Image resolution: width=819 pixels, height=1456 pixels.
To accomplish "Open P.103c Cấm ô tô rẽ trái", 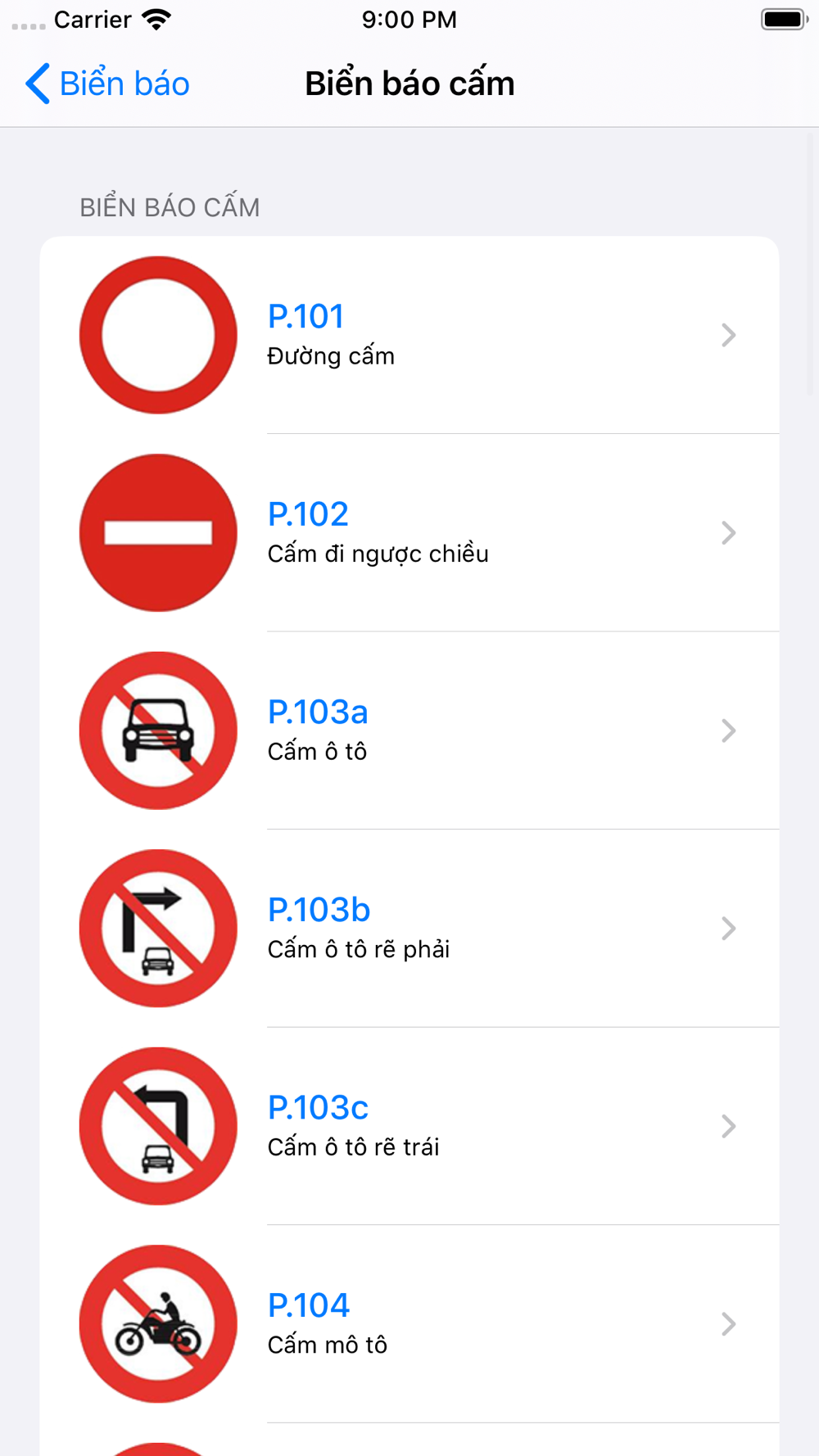I will click(409, 1126).
